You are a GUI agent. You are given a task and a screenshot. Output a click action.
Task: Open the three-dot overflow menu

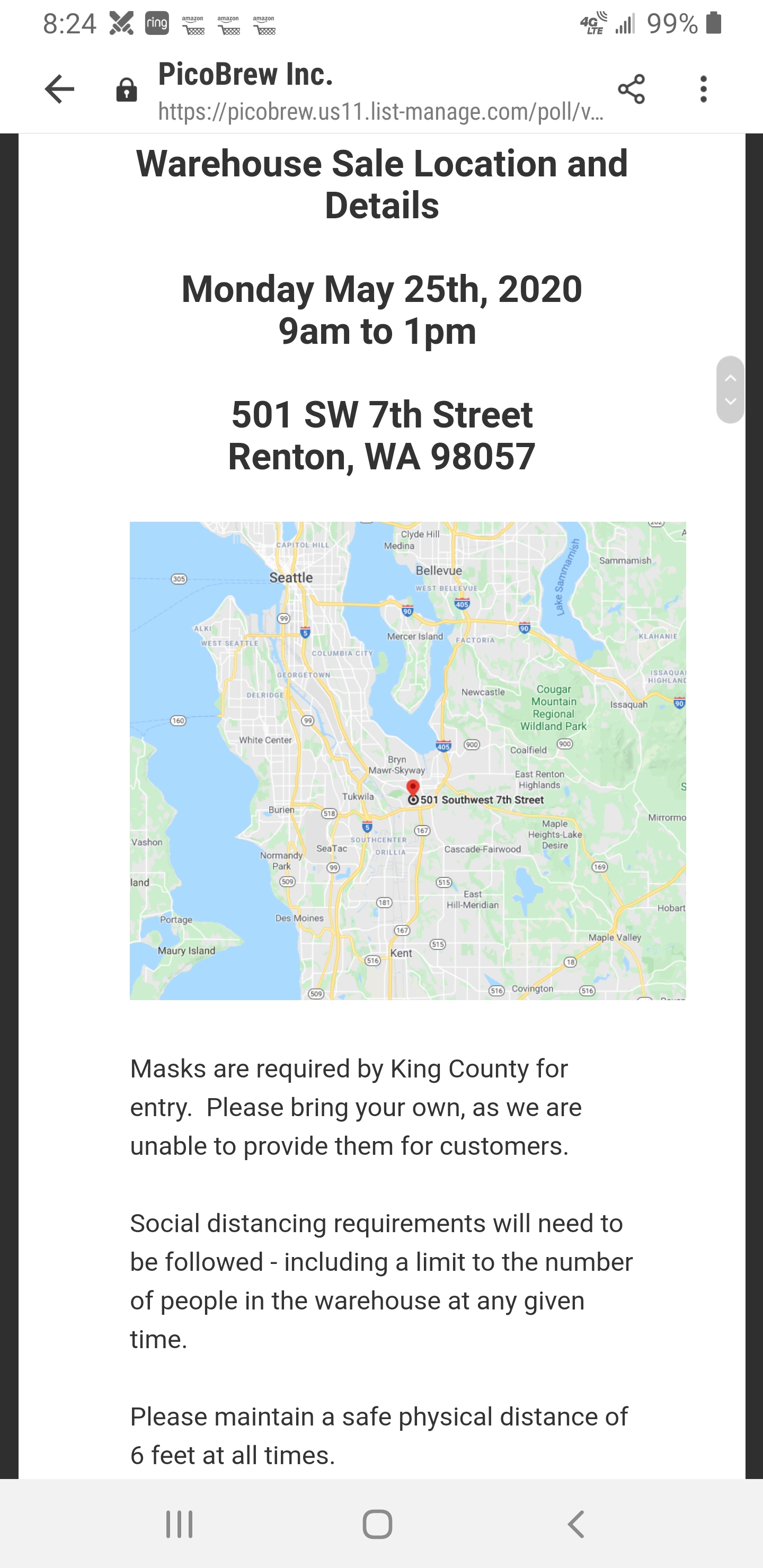pyautogui.click(x=703, y=90)
